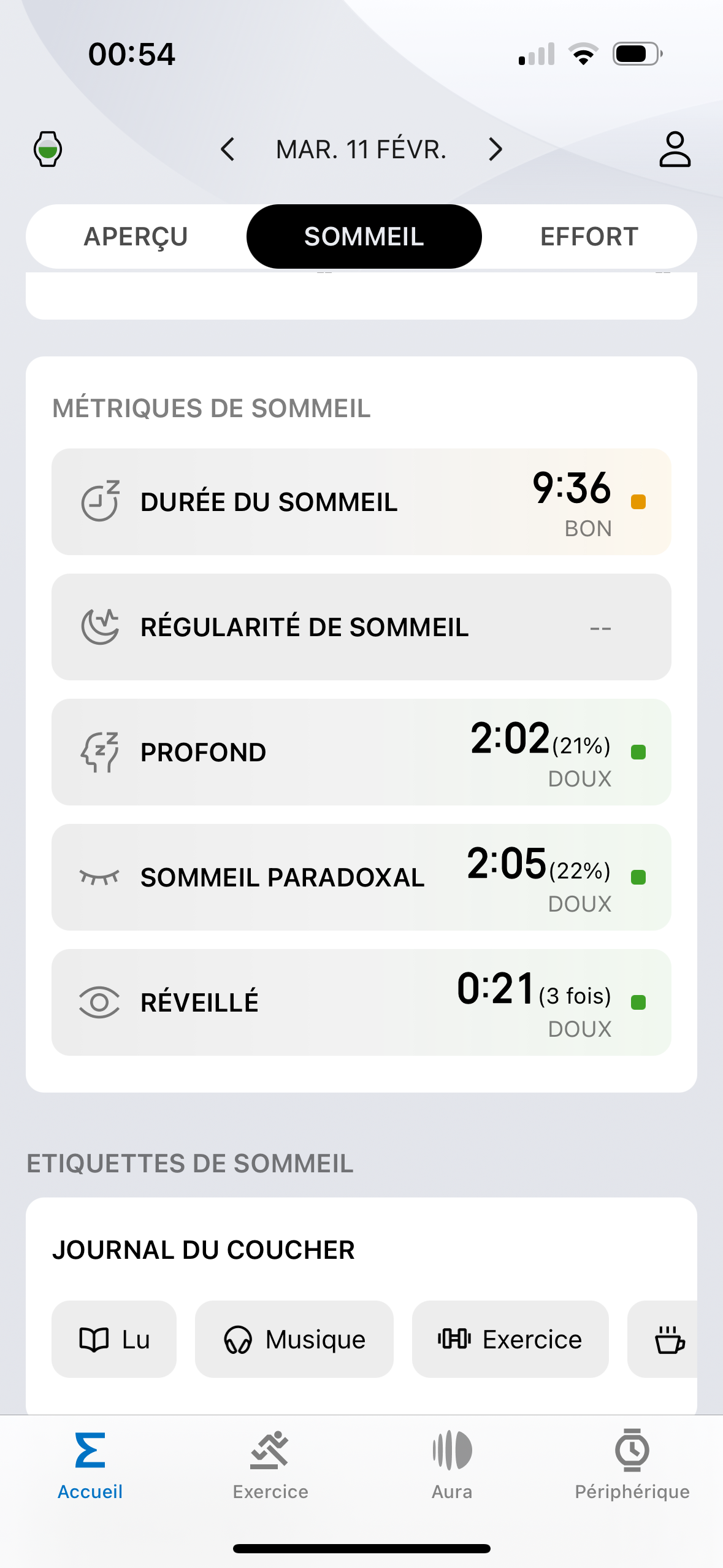Image resolution: width=723 pixels, height=1568 pixels.
Task: Open the watch device status icon
Action: pos(47,149)
